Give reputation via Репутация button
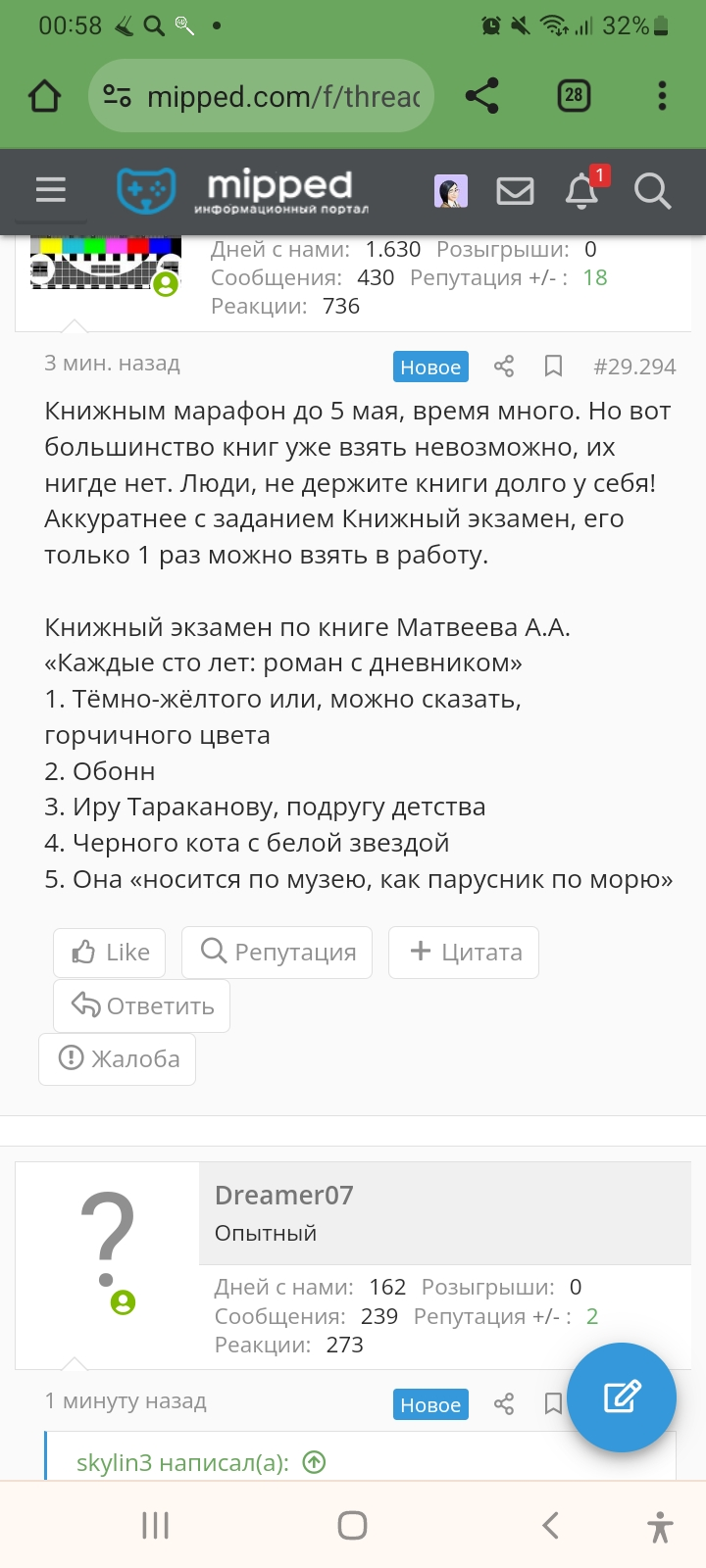 click(x=277, y=952)
